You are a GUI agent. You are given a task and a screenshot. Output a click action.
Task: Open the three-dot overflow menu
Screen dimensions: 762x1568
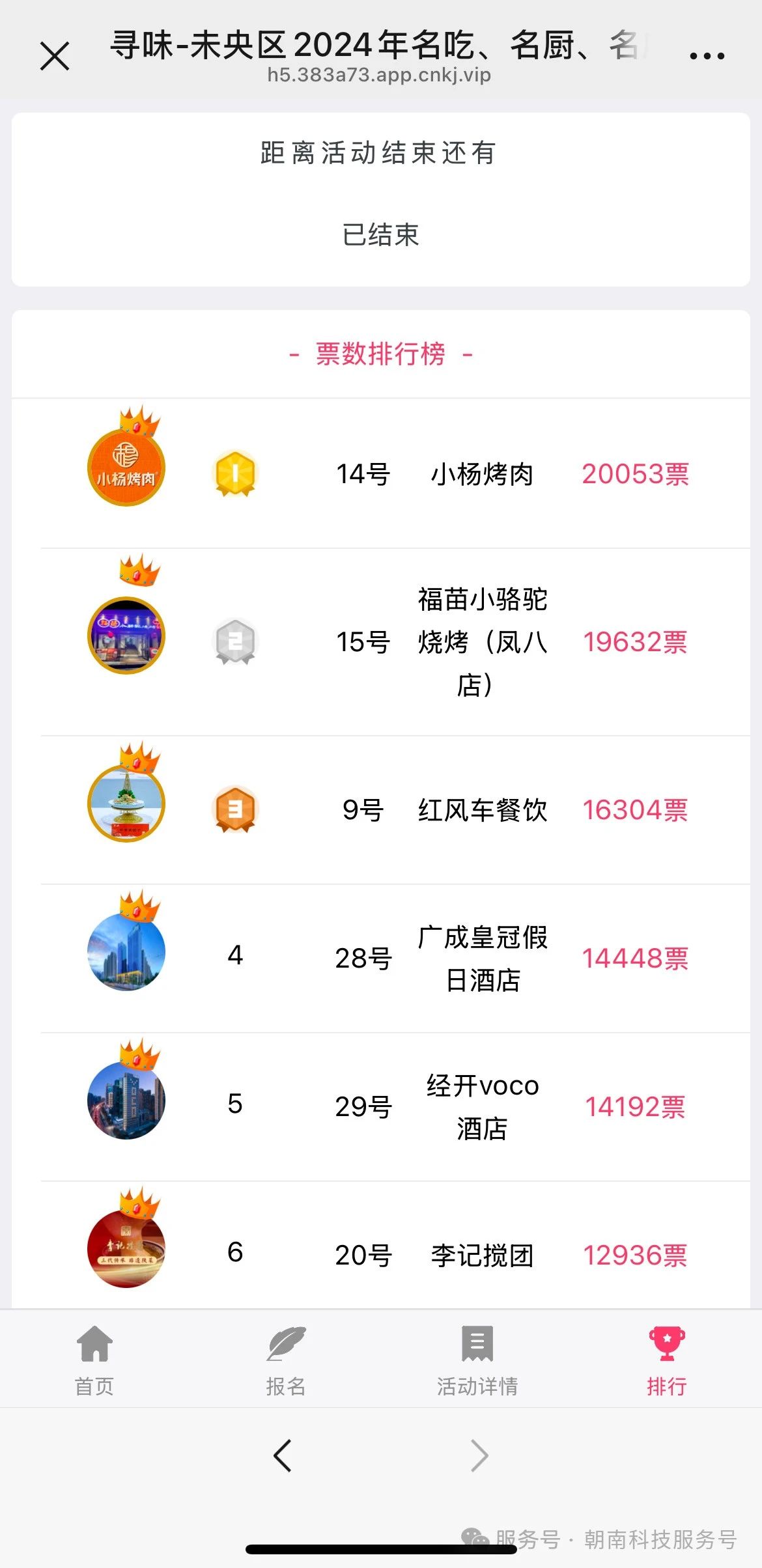pos(707,56)
